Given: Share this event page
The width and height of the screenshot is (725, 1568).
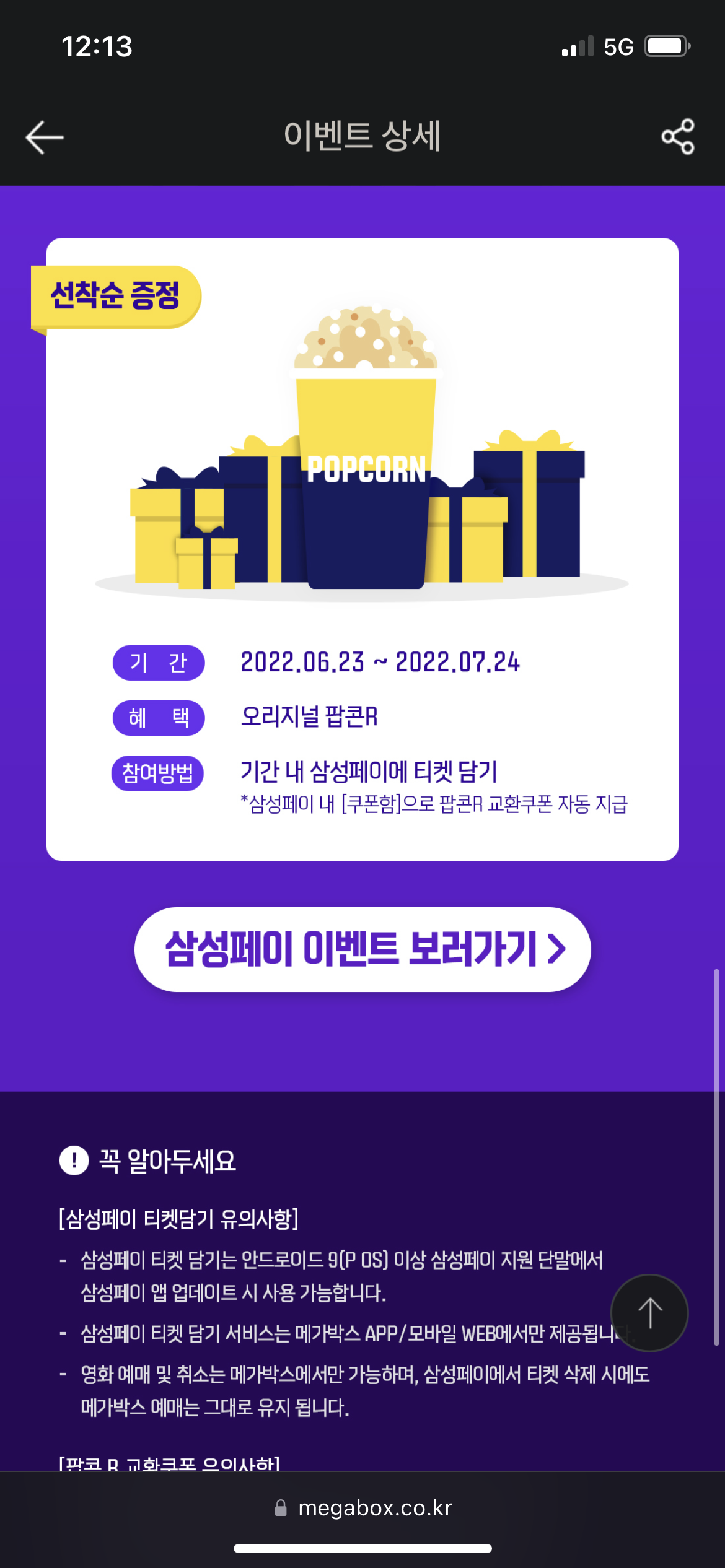Looking at the screenshot, I should tap(678, 137).
